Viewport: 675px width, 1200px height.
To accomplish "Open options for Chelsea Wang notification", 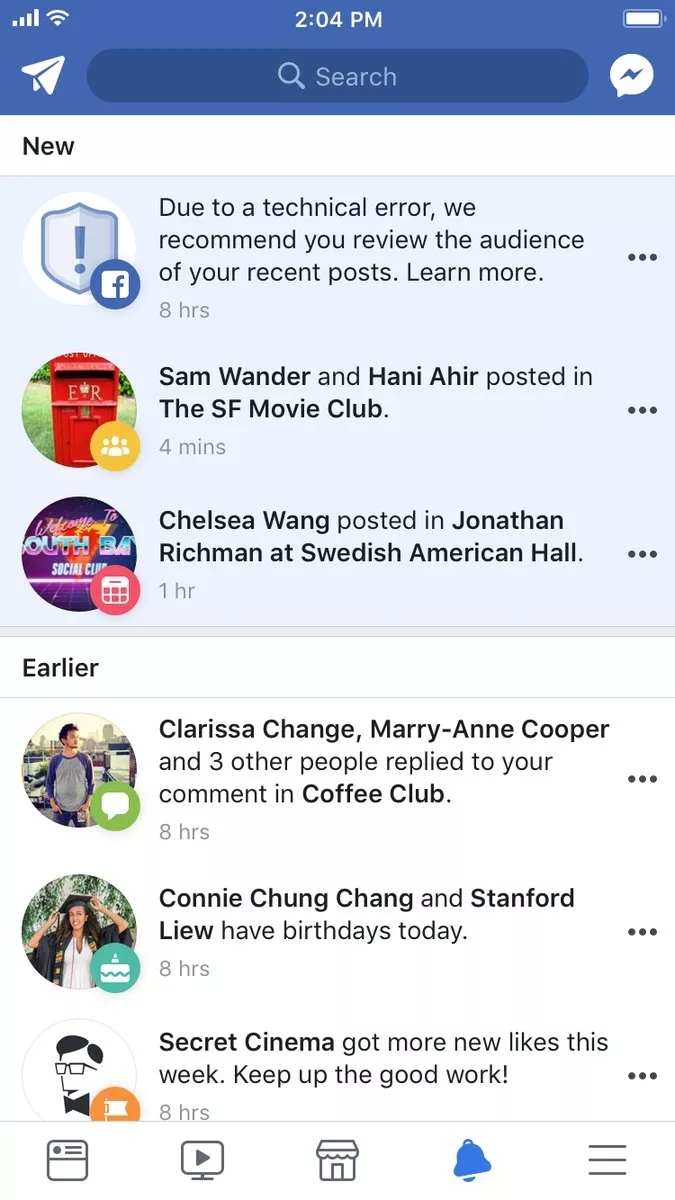I will [x=642, y=554].
